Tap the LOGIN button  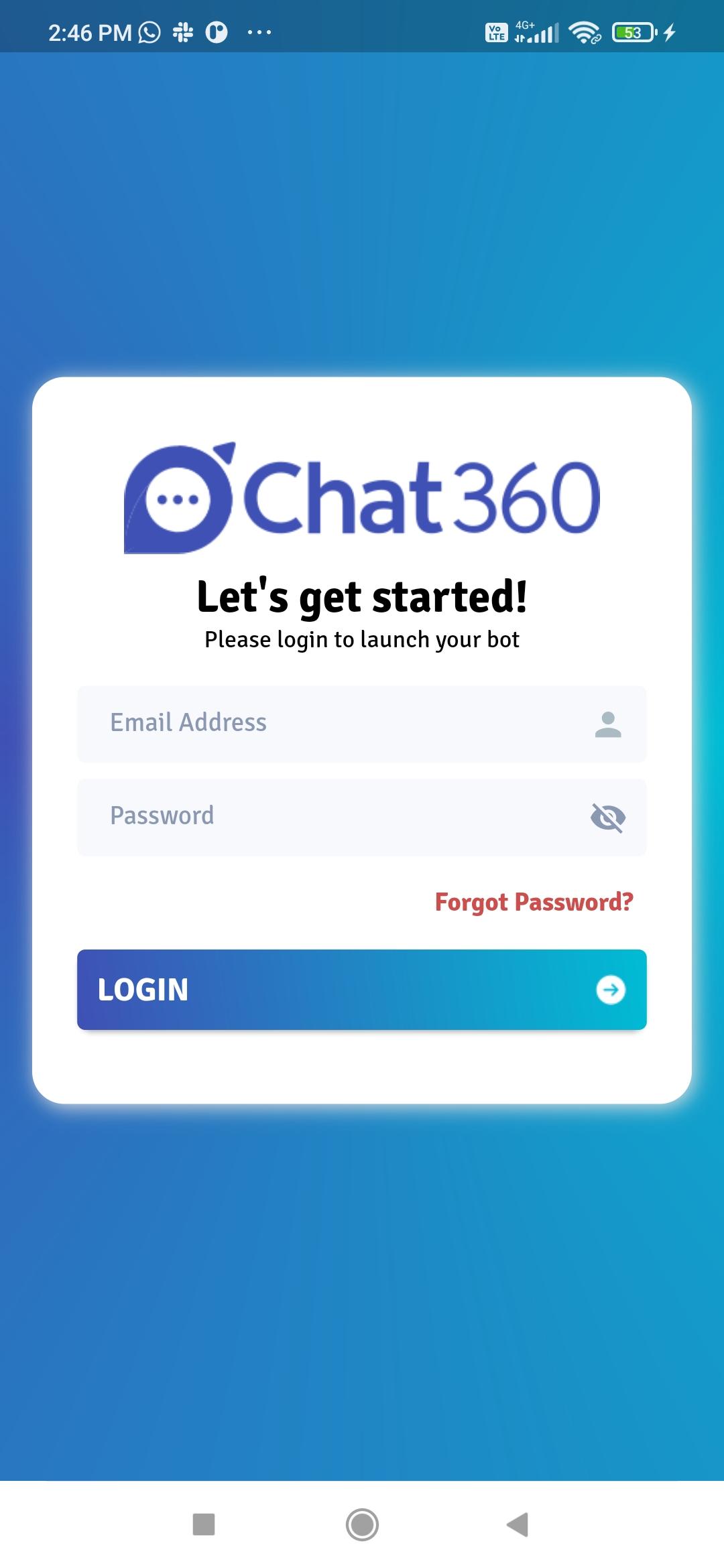pos(362,989)
